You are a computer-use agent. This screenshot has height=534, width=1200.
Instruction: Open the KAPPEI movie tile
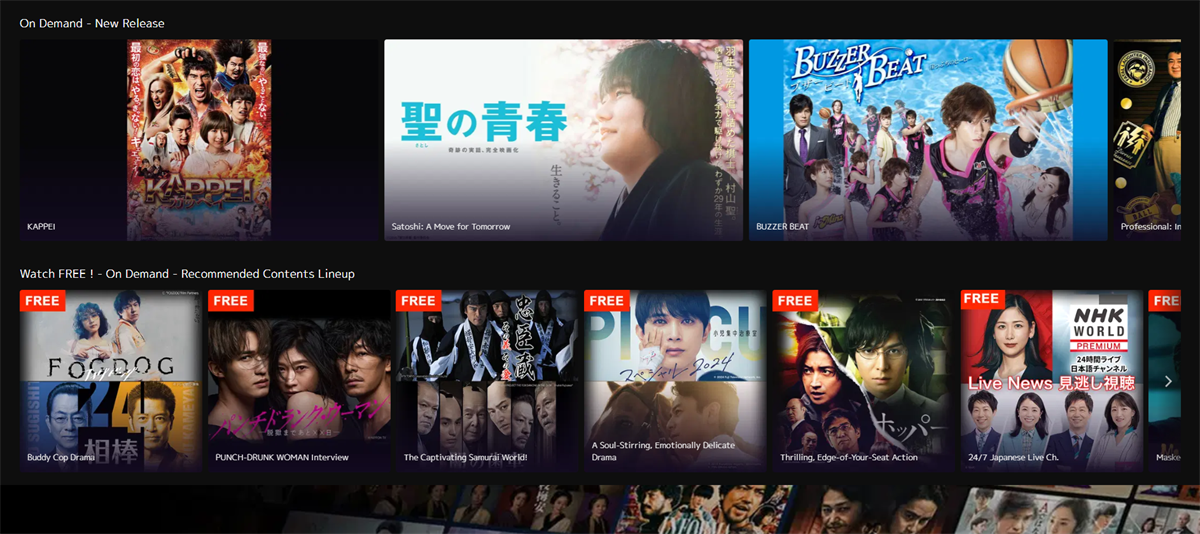click(x=199, y=140)
